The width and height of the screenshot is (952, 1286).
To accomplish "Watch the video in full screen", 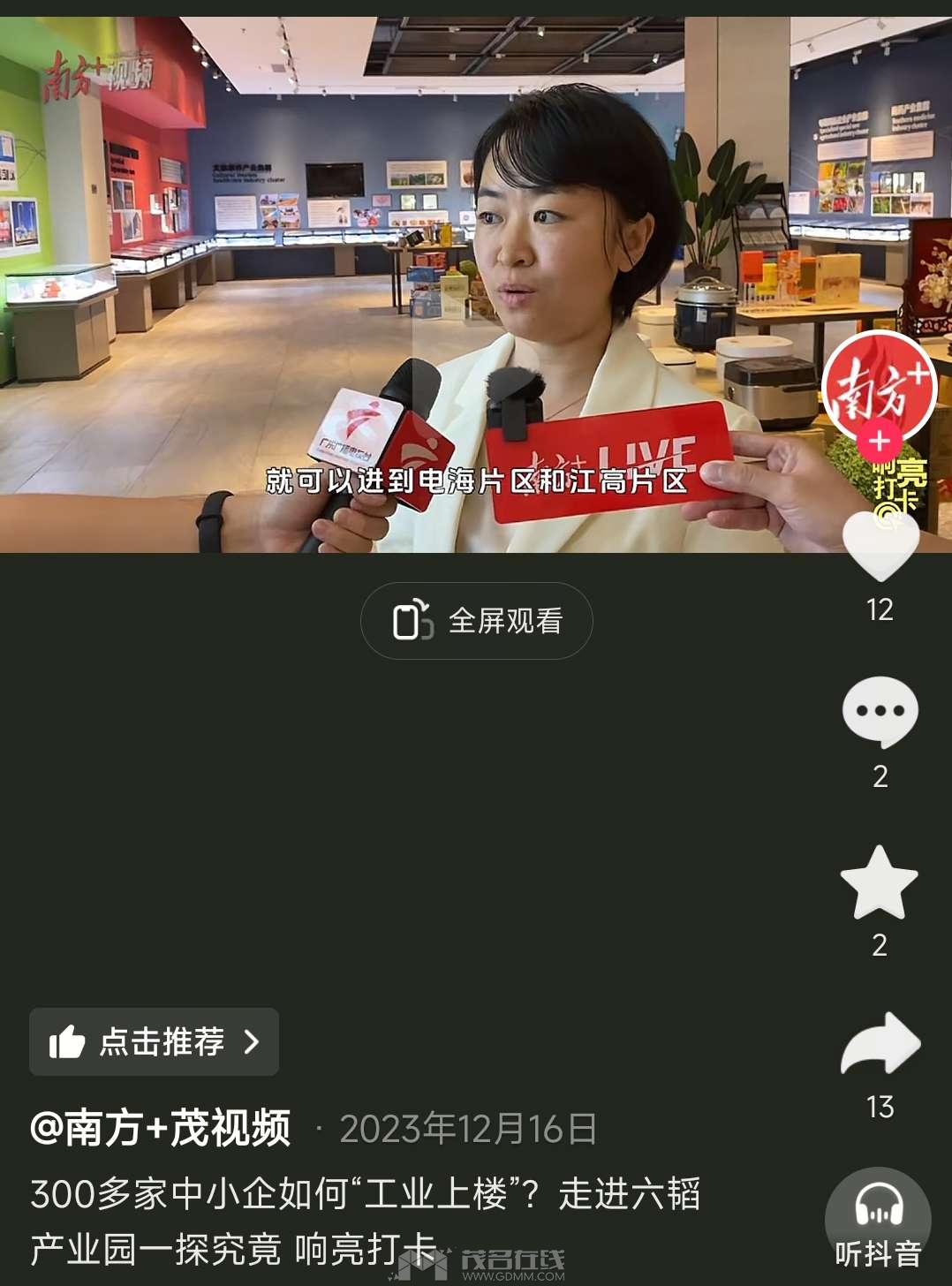I will [476, 621].
